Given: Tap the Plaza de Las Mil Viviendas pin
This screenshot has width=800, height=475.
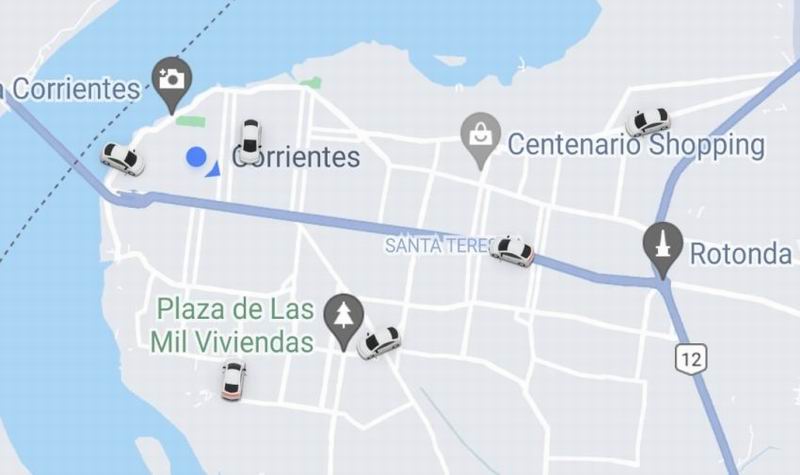Looking at the screenshot, I should pos(346,315).
